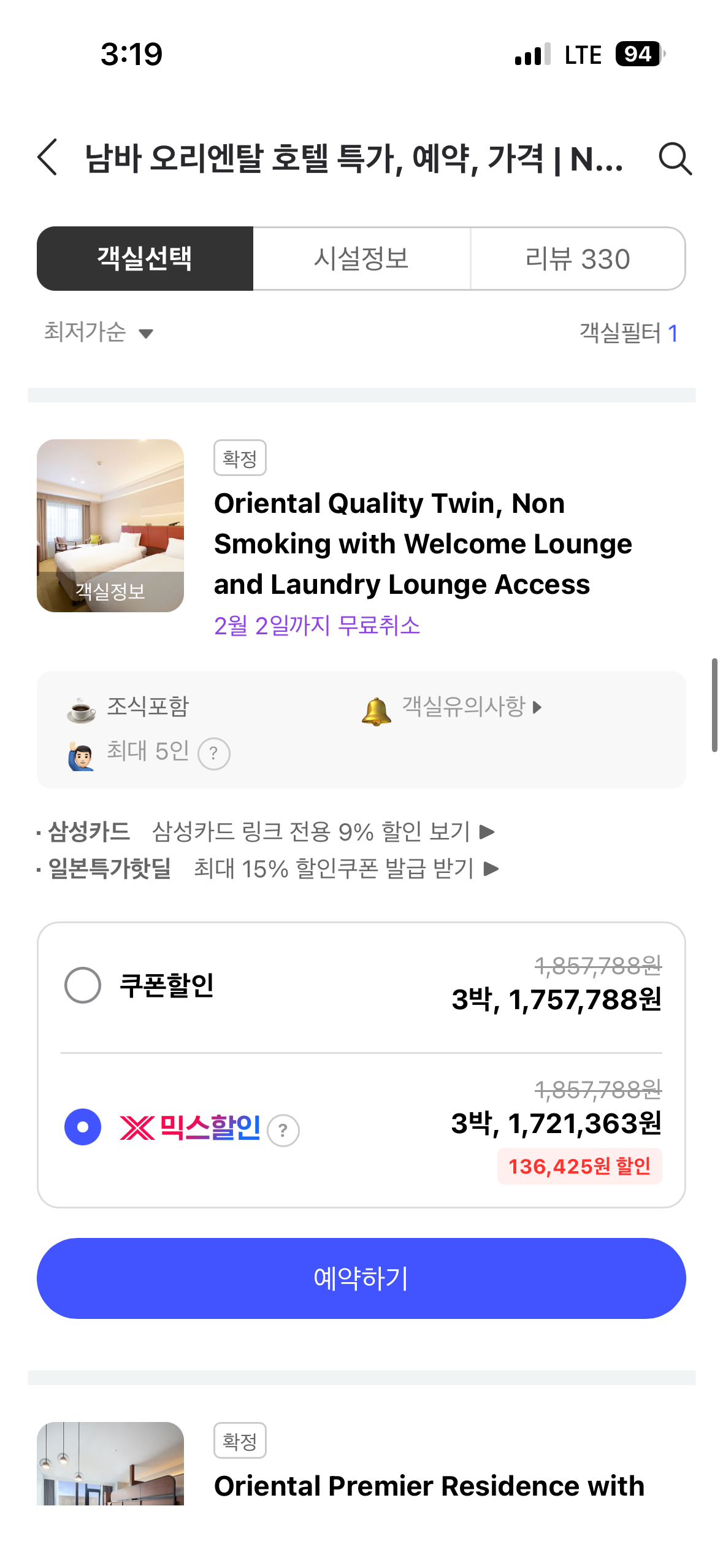This screenshot has height=1568, width=723.
Task: Tap the Oriental Quality Twin room thumbnail
Action: 111,526
